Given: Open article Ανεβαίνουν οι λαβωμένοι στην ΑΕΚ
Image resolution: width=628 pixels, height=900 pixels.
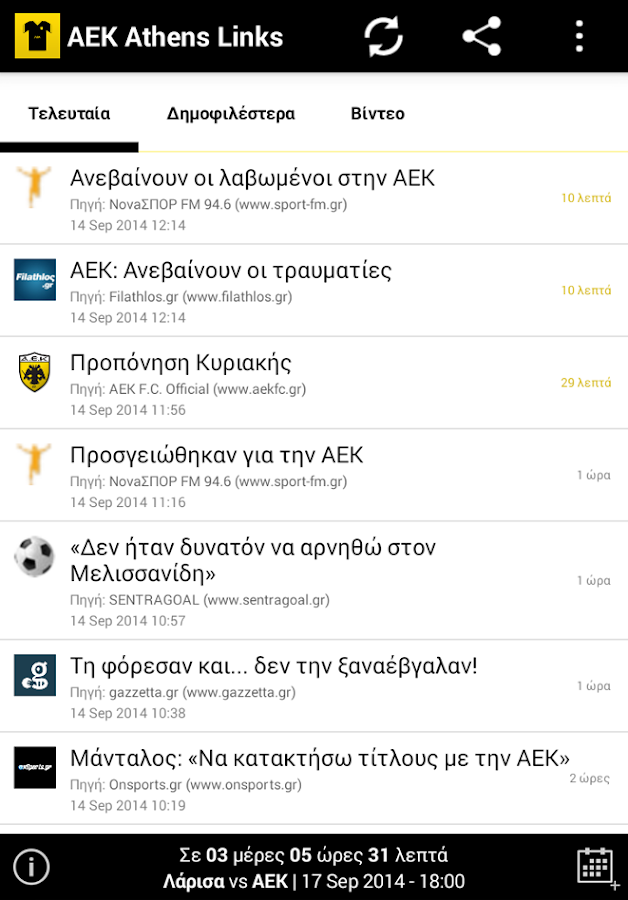Looking at the screenshot, I should (x=300, y=198).
